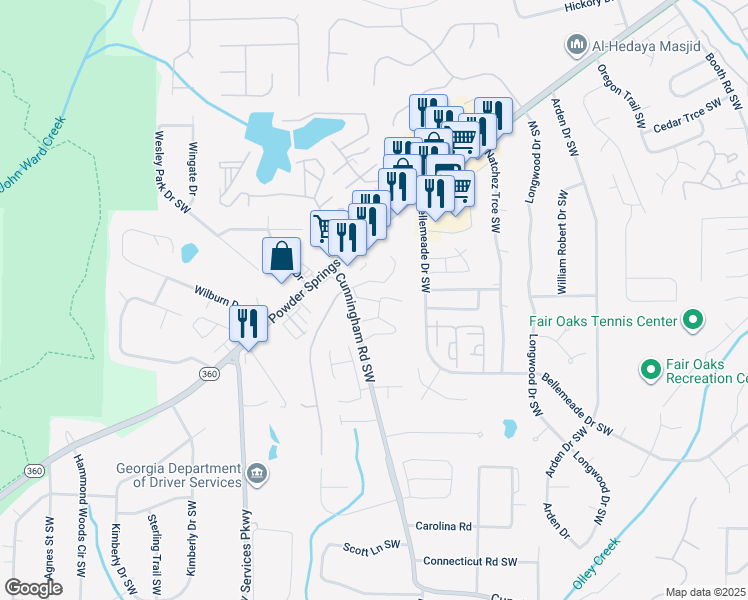
Task: Open the Google logo link
Action: tap(33, 588)
